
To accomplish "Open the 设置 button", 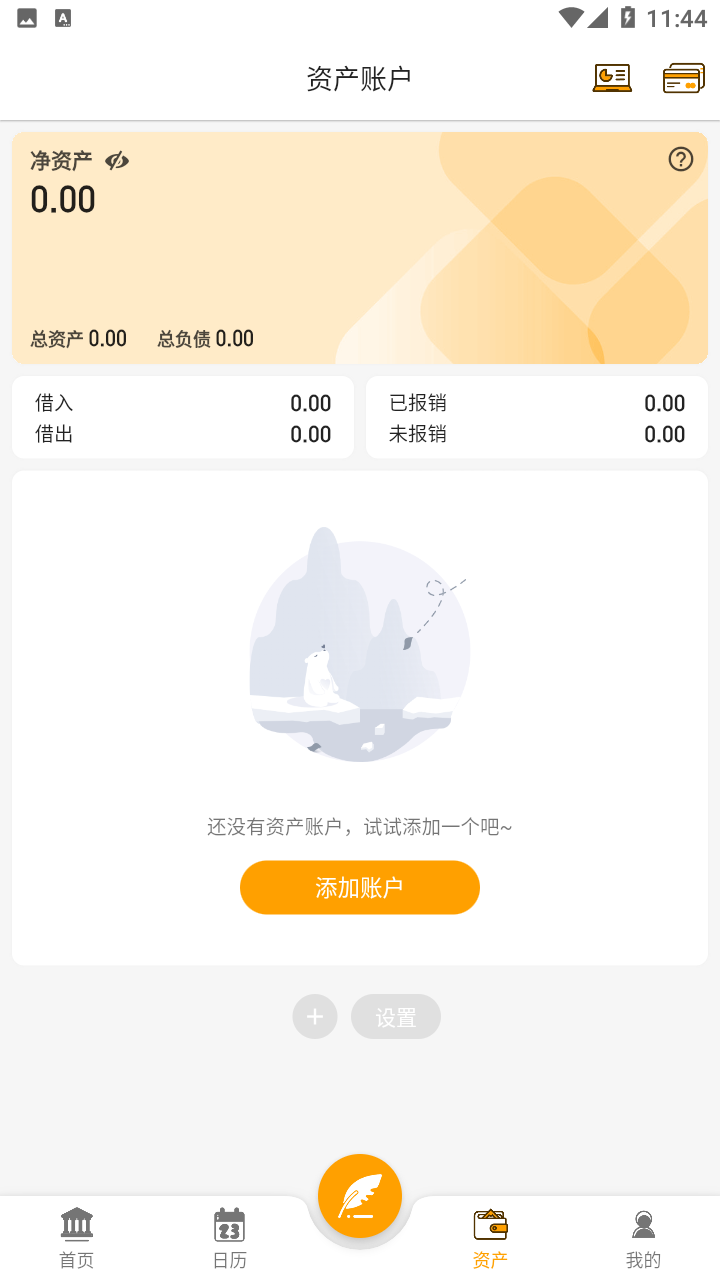I will click(396, 1017).
